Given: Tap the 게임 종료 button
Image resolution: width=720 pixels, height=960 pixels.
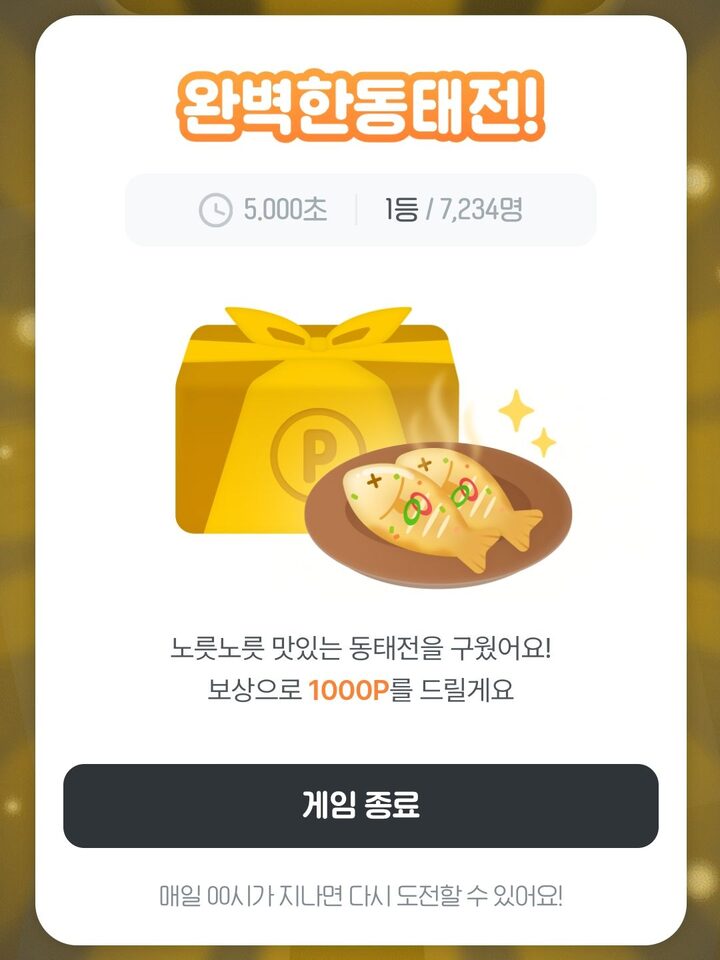Looking at the screenshot, I should coord(360,805).
